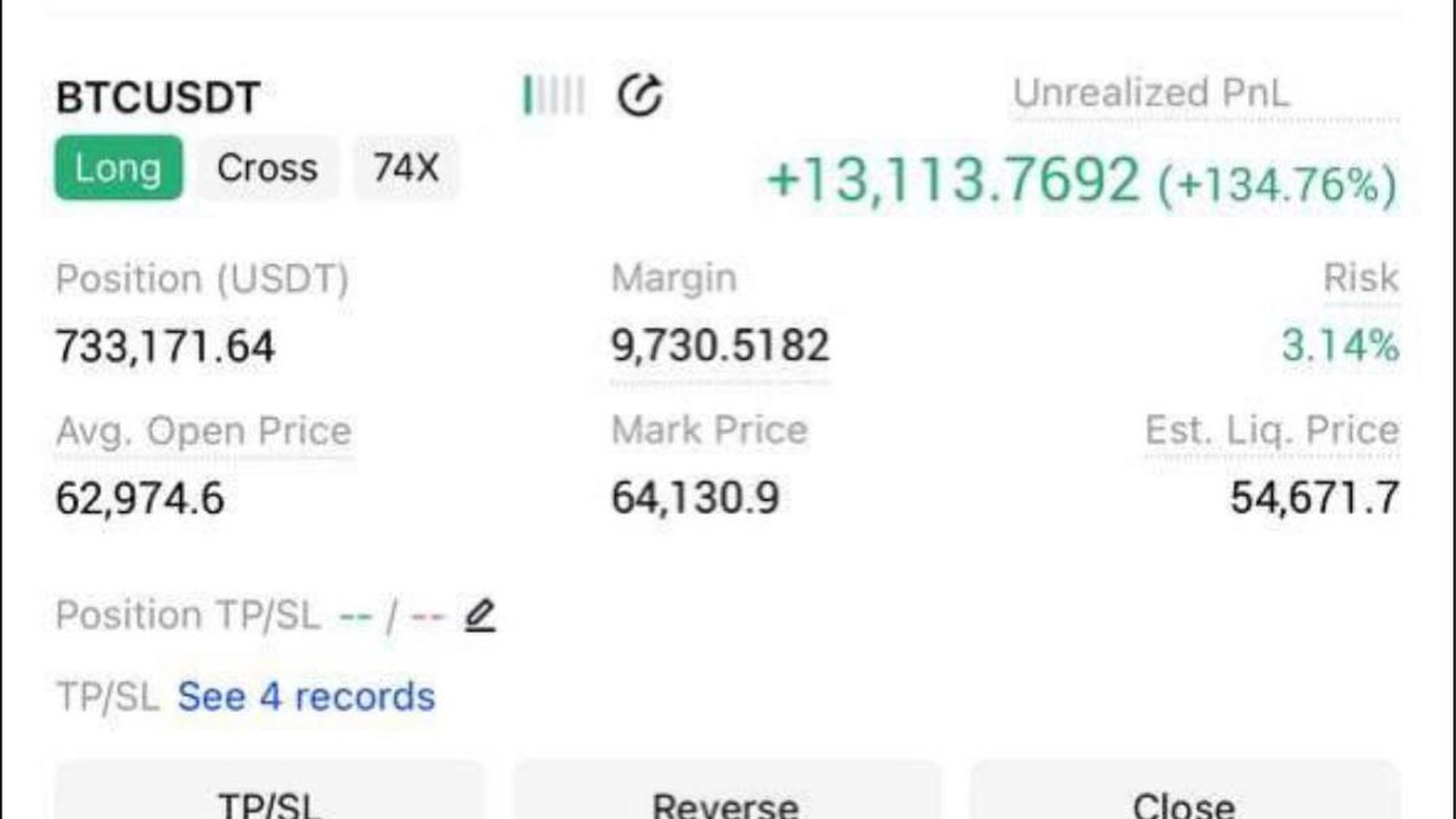Screen dimensions: 1456x819
Task: Reverse the BTCUSDT position
Action: tap(726, 792)
